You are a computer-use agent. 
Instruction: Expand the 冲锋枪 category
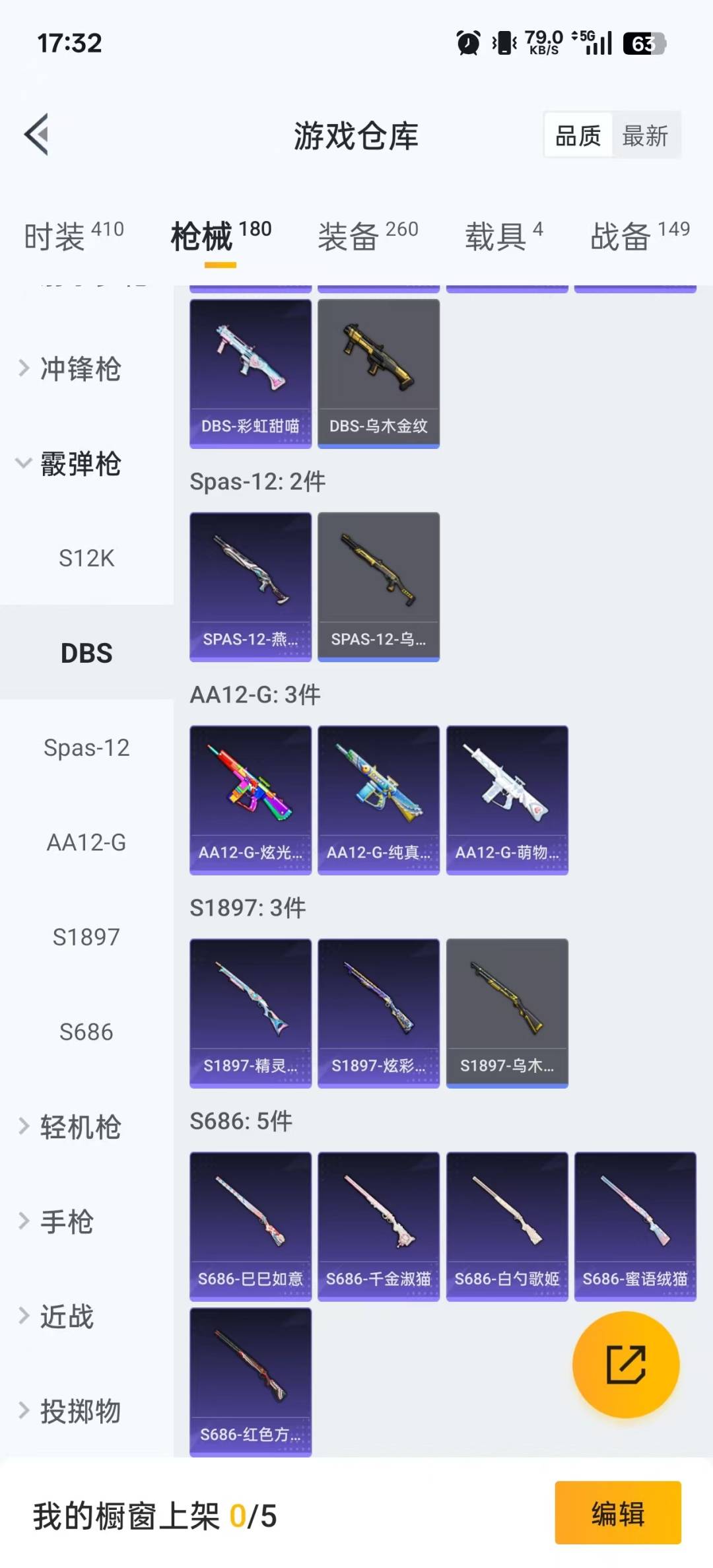[x=79, y=368]
